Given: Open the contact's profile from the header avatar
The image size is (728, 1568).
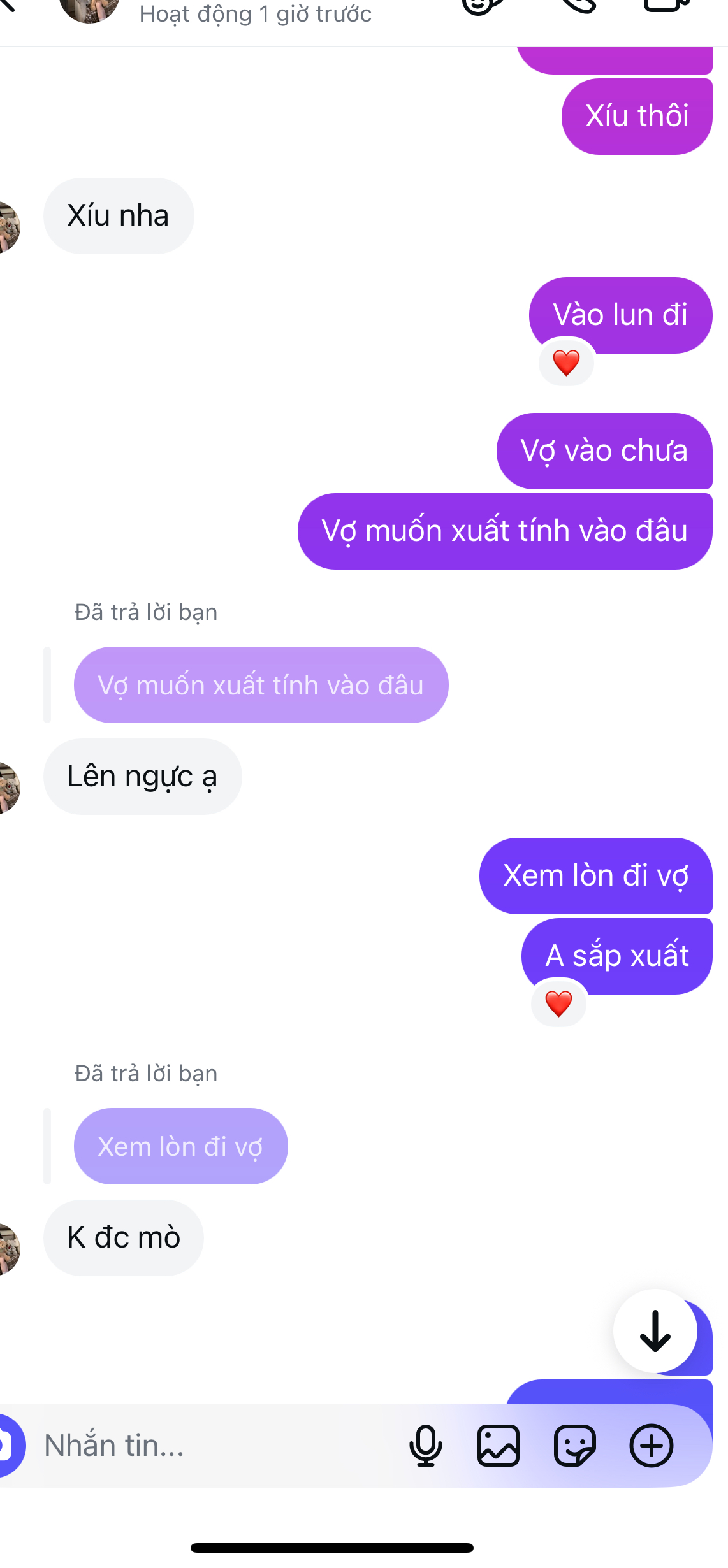Looking at the screenshot, I should point(89,6).
